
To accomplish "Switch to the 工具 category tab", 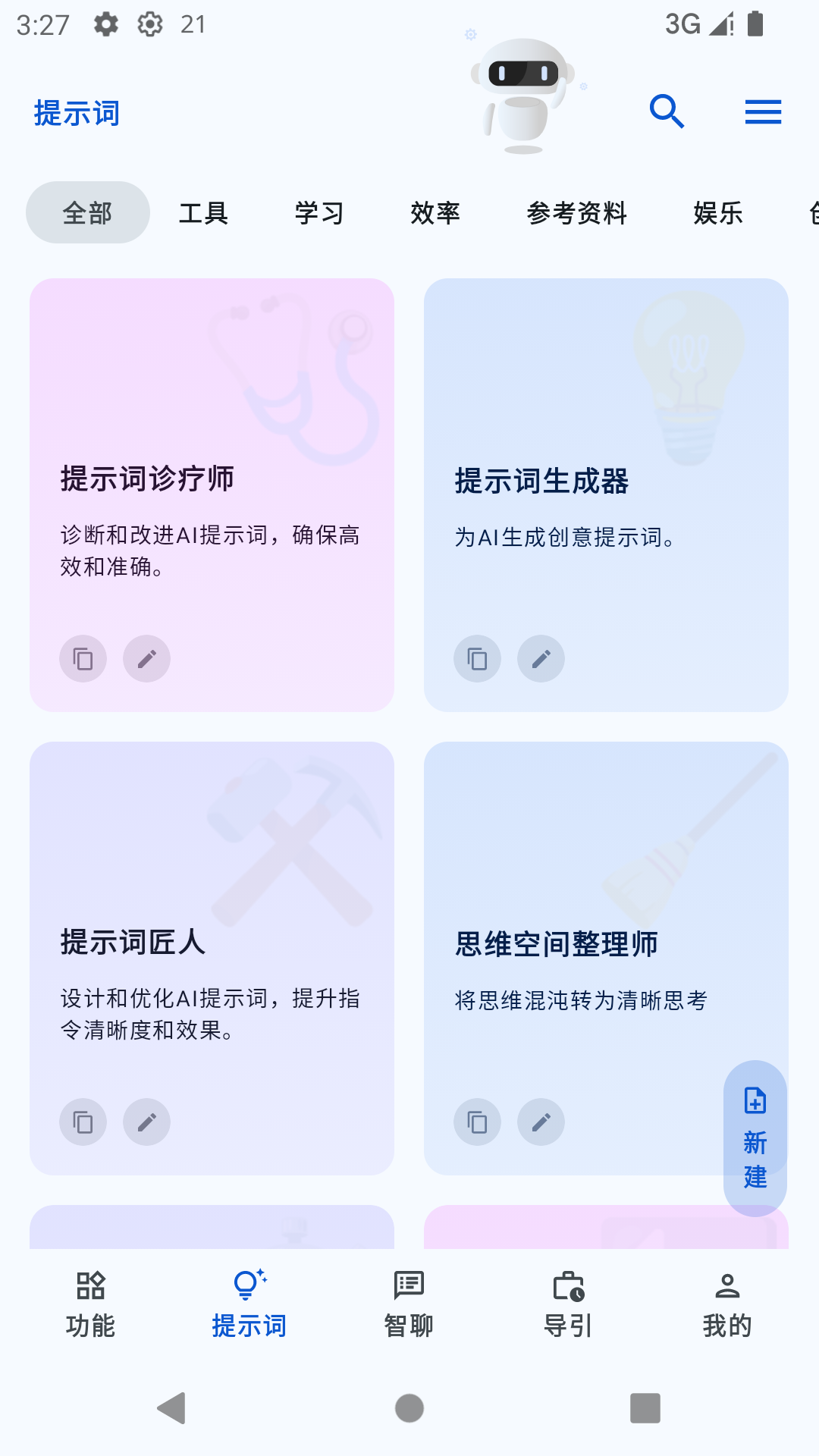I will pyautogui.click(x=203, y=213).
